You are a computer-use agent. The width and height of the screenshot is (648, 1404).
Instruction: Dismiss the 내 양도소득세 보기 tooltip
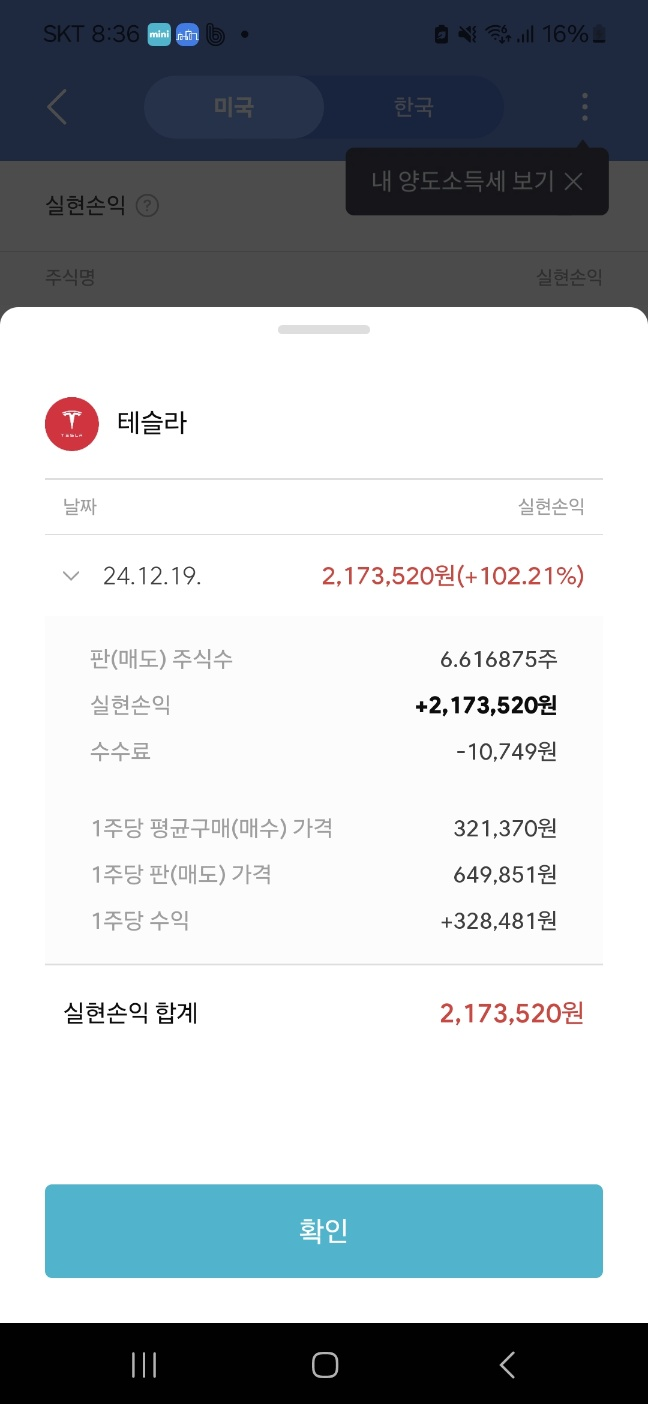573,181
